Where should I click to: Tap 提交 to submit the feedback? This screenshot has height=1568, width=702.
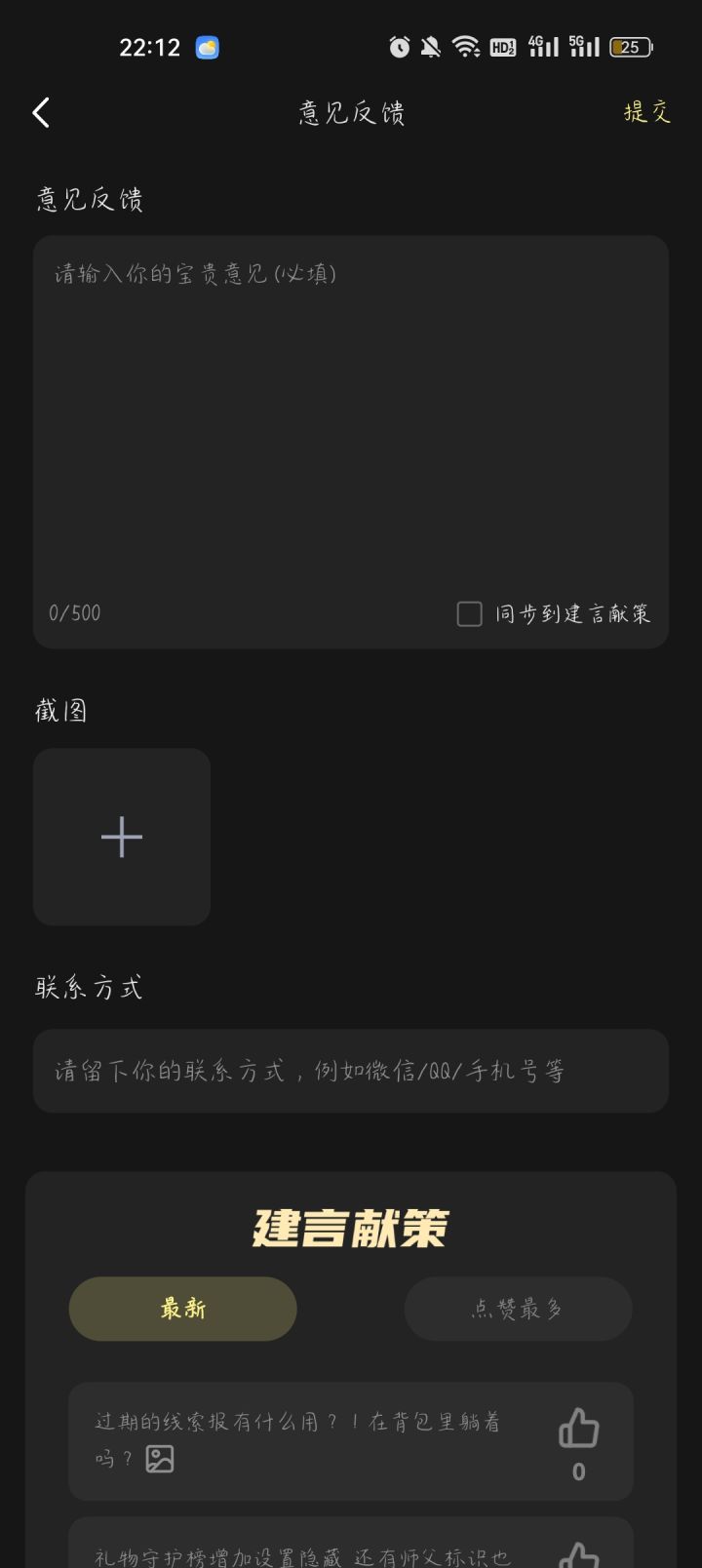[647, 112]
